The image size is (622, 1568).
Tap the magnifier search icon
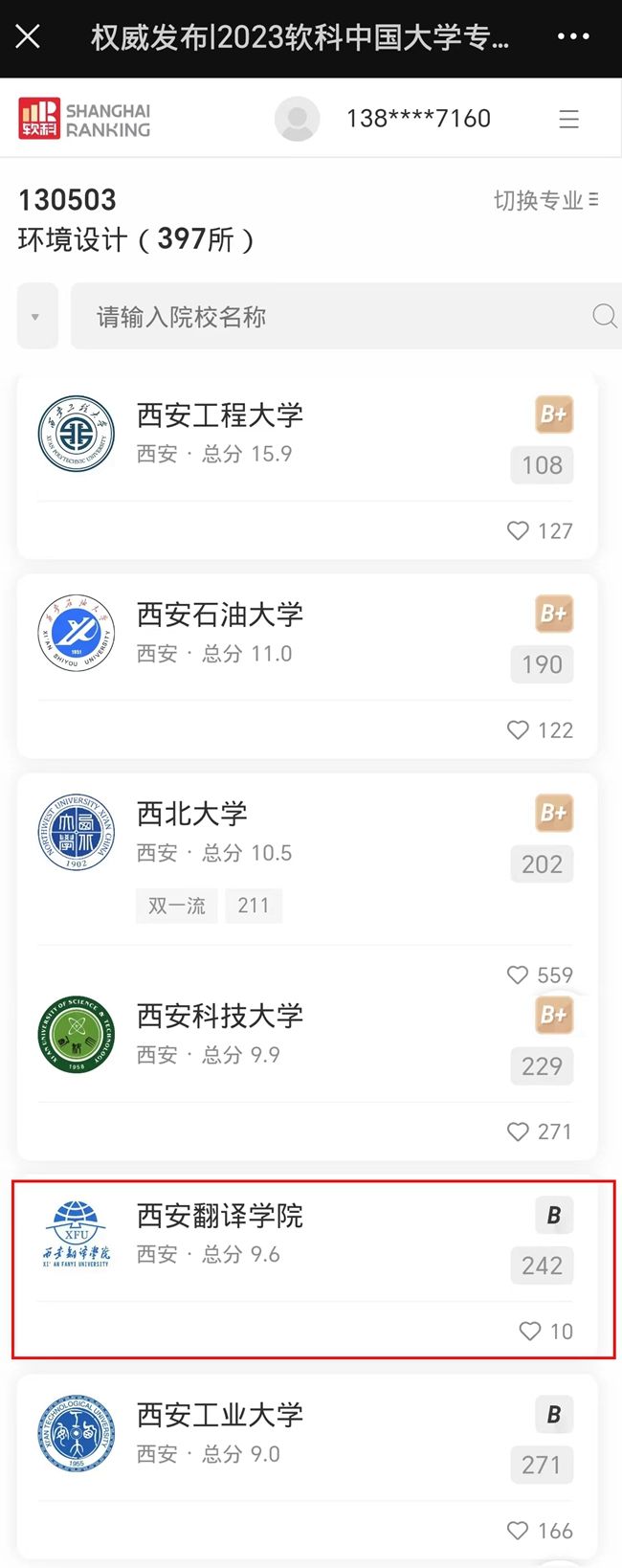(604, 316)
